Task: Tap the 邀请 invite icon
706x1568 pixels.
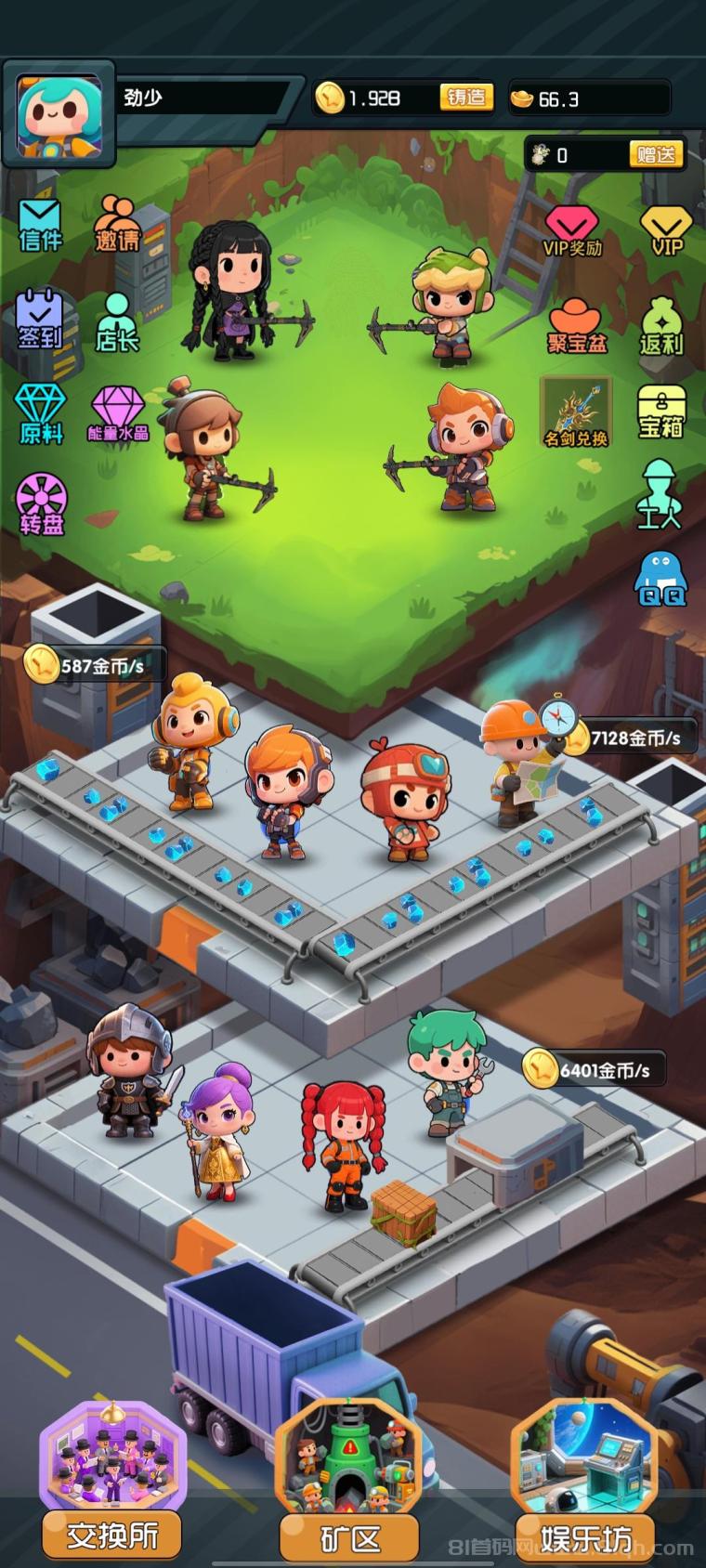Action: pyautogui.click(x=117, y=224)
